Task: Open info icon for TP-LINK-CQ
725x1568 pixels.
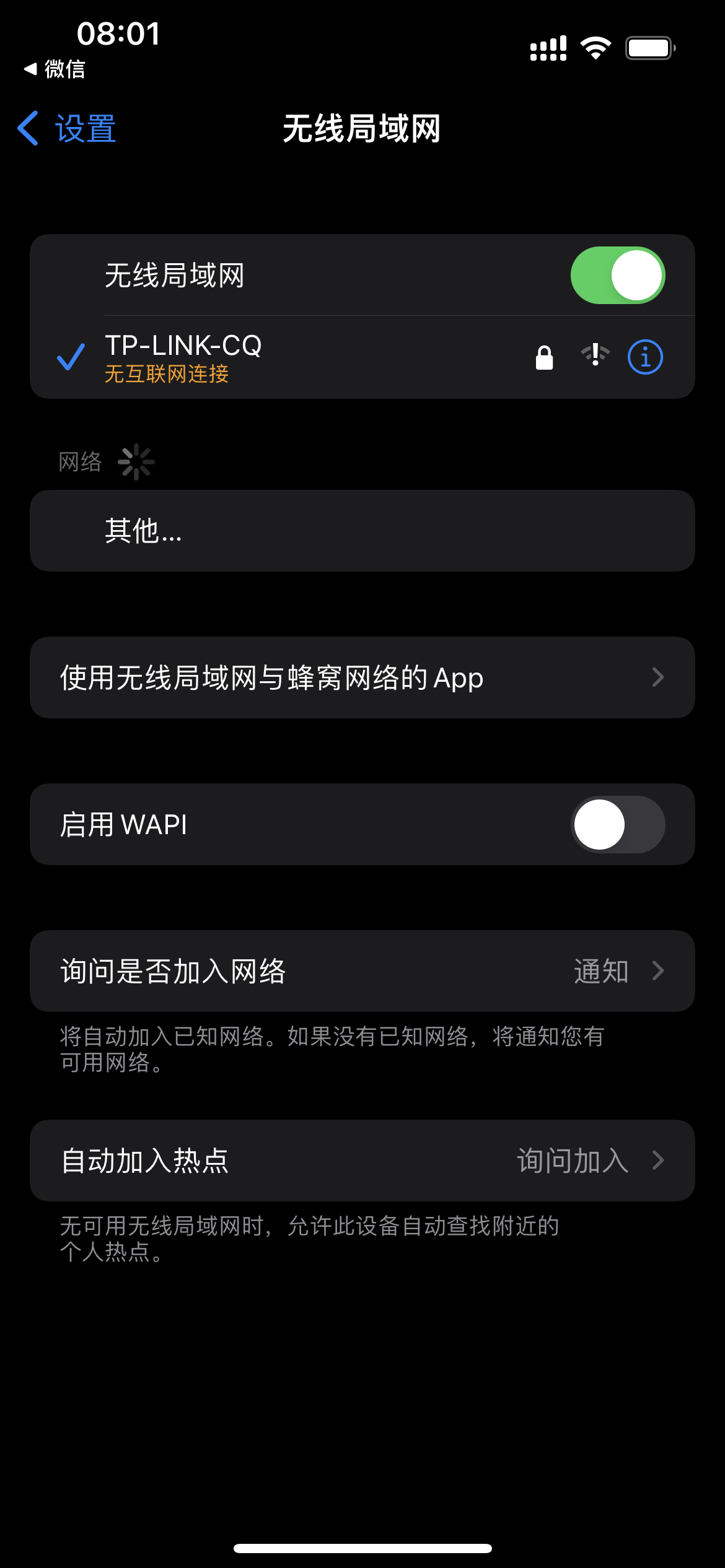Action: point(645,357)
